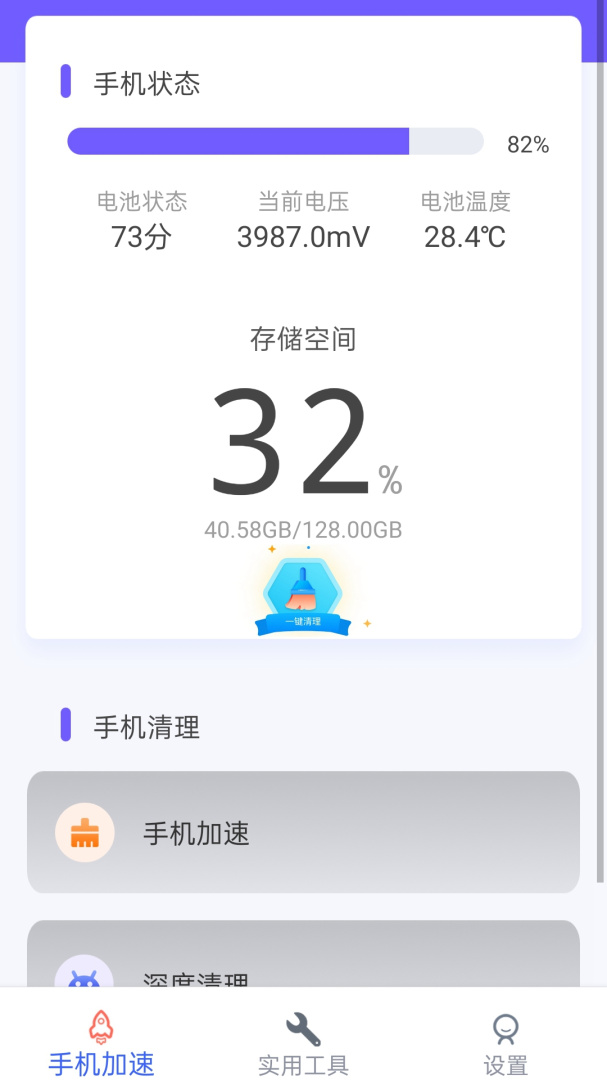
Task: Go to the 设置 tab
Action: [506, 1043]
